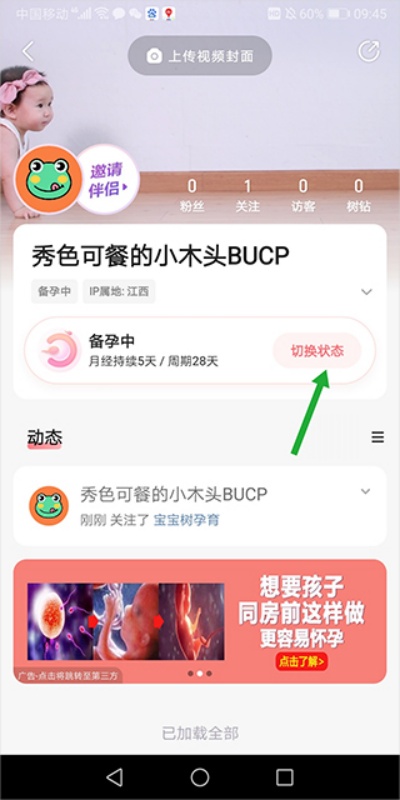Viewport: 400px width, 800px height.
Task: Open recent apps via the square button
Action: [x=284, y=777]
